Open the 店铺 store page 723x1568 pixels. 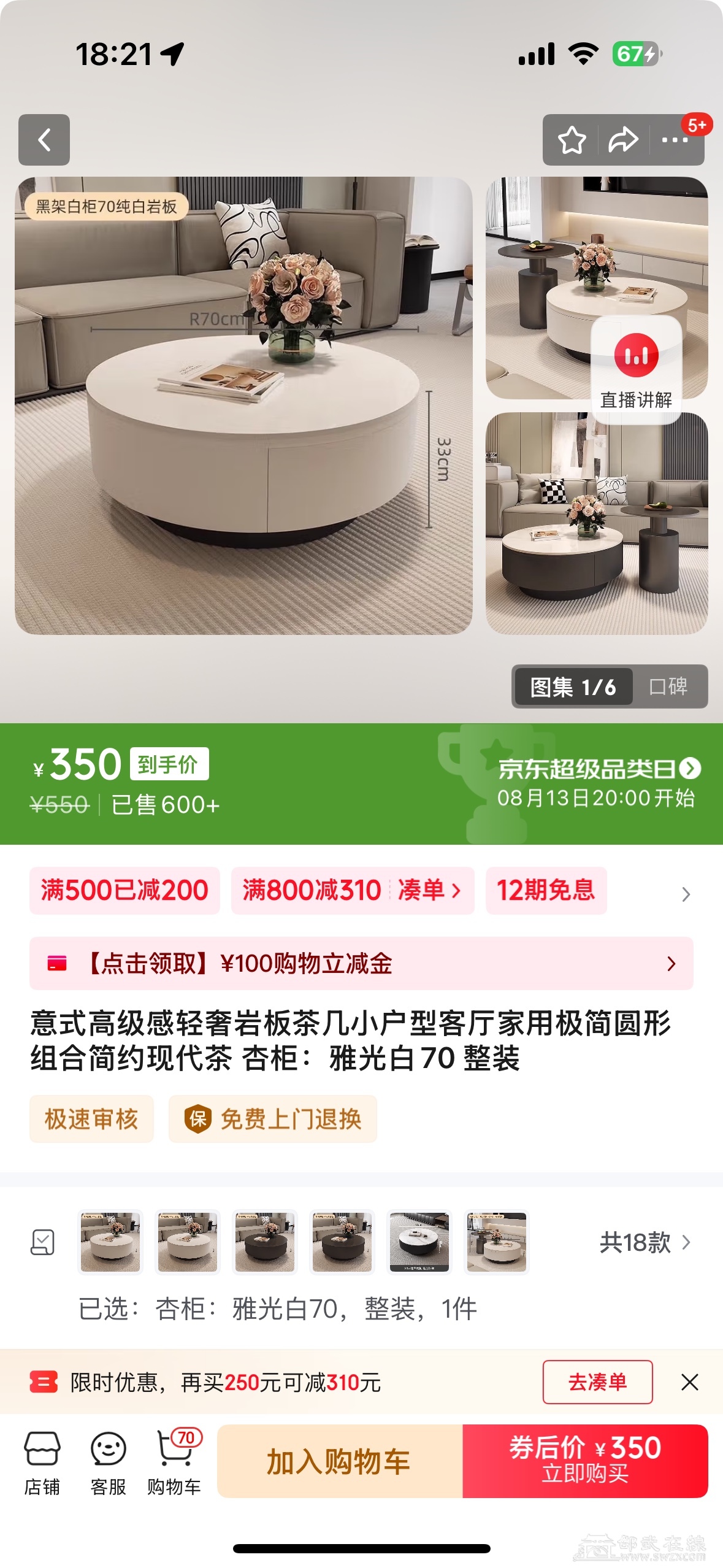point(42,1462)
